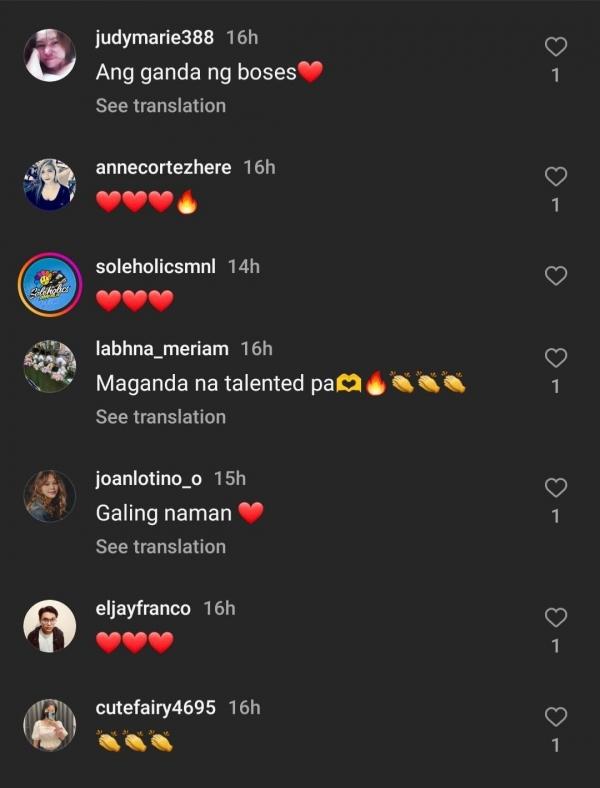Like judymarie388's comment

[x=556, y=46]
